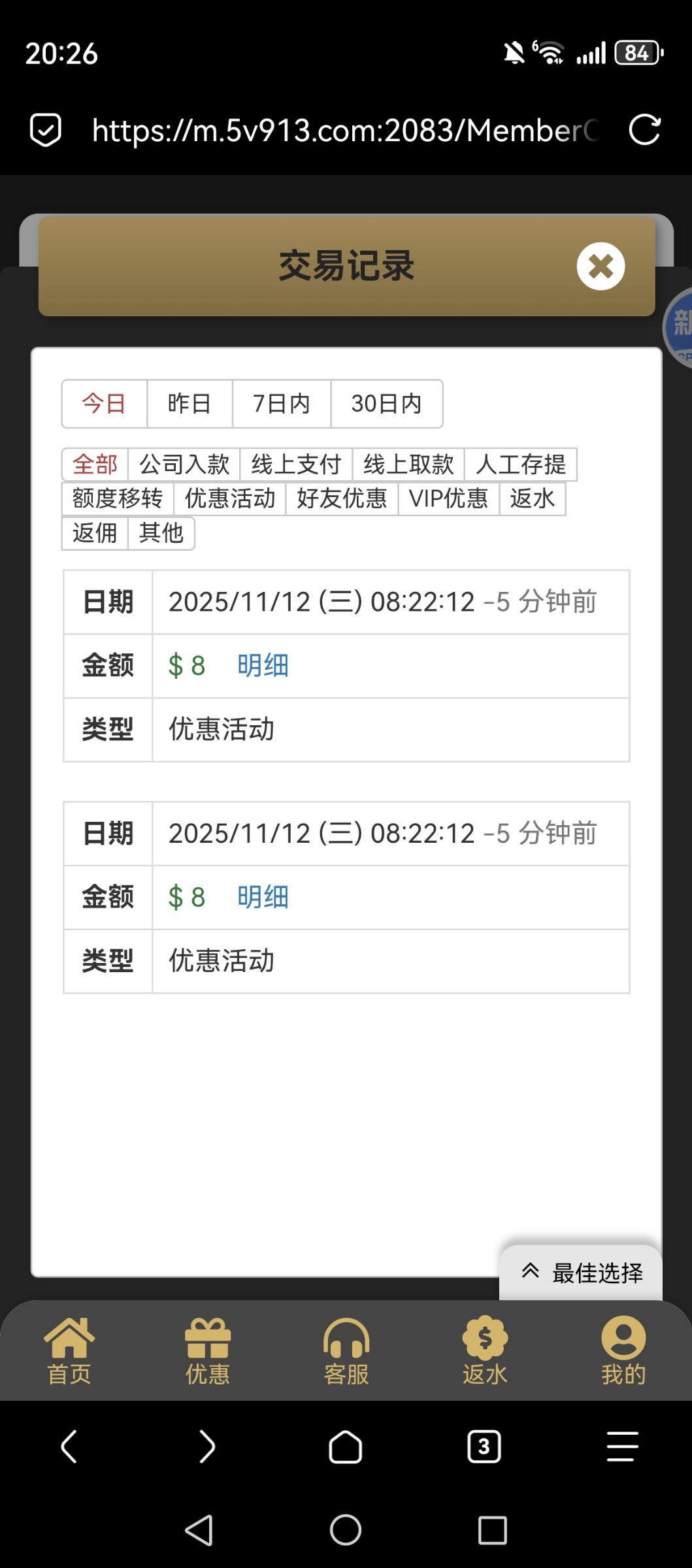
Task: Select the 其他 filter
Action: pos(161,533)
